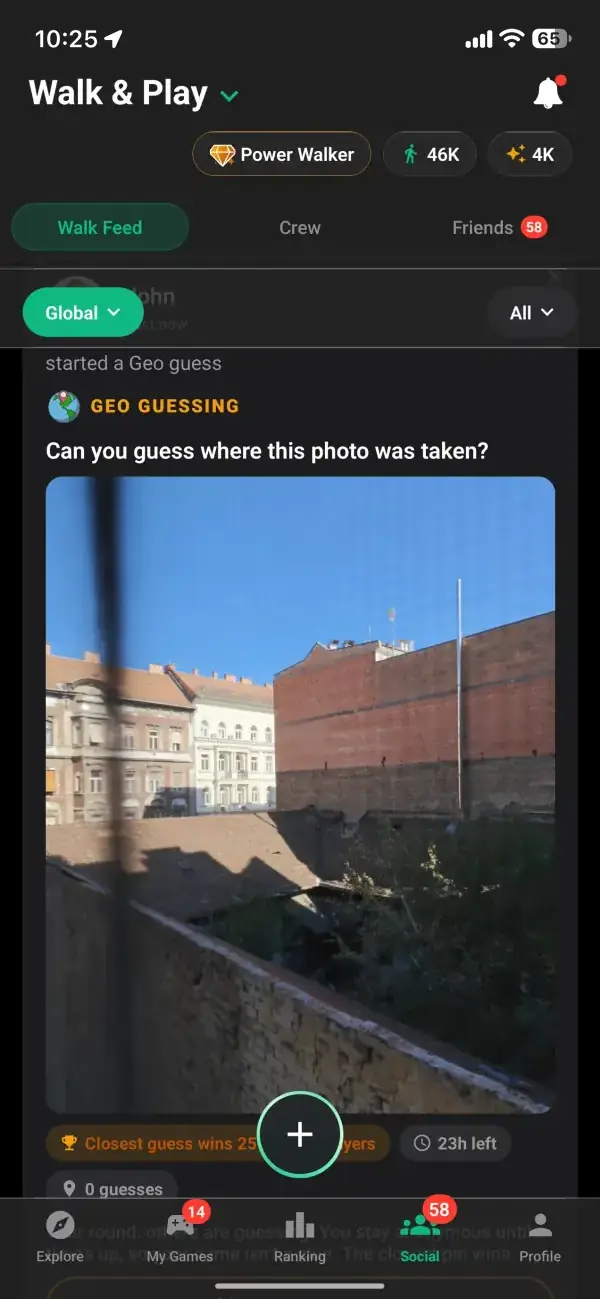Open the 46K steps counter chip
600x1299 pixels.
(x=430, y=155)
